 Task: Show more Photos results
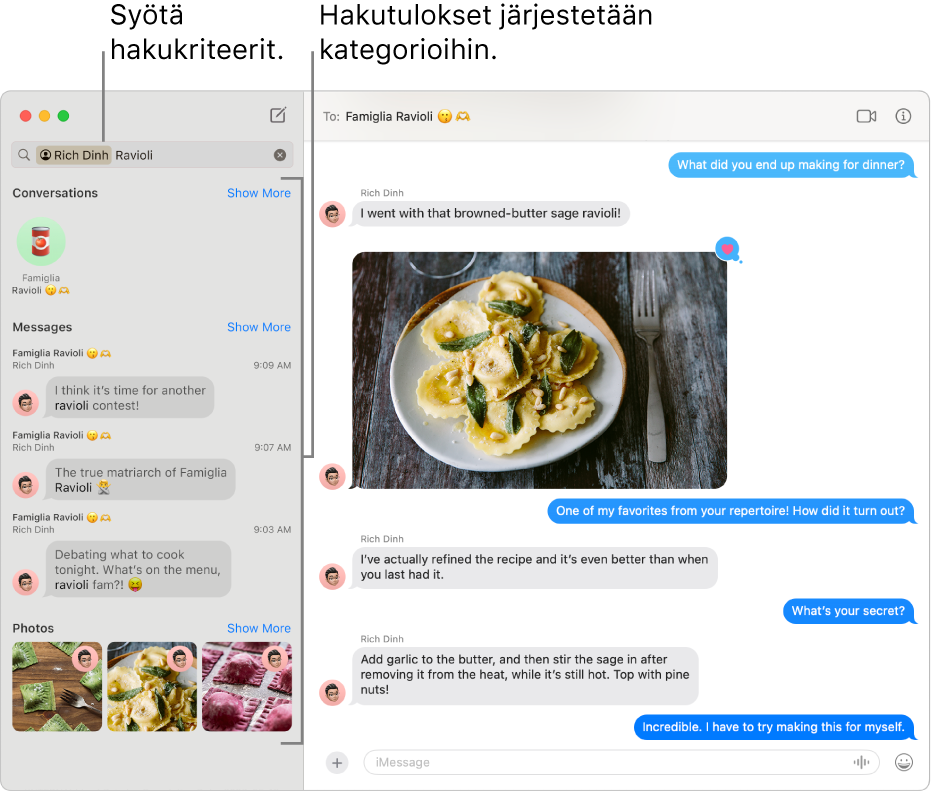[258, 628]
